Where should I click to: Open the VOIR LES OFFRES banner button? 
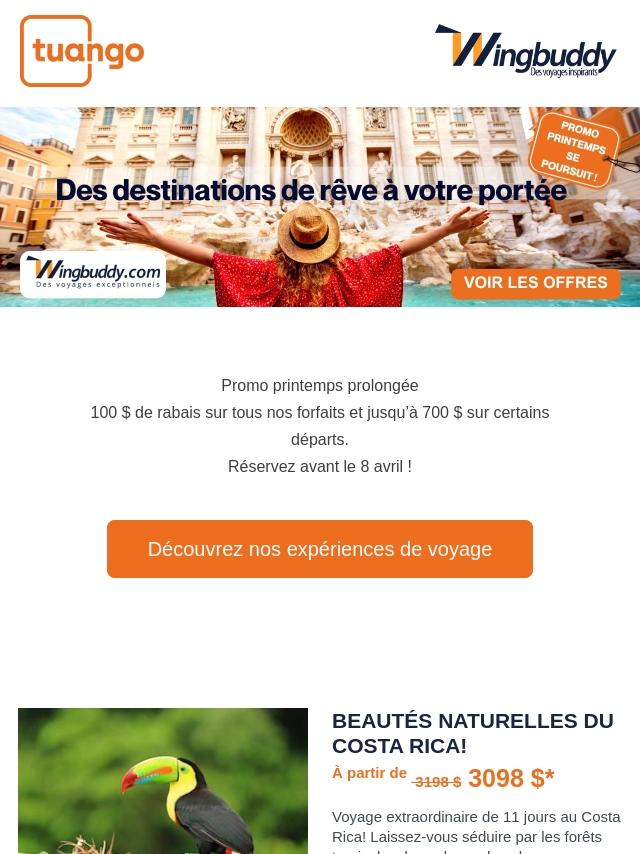(536, 283)
